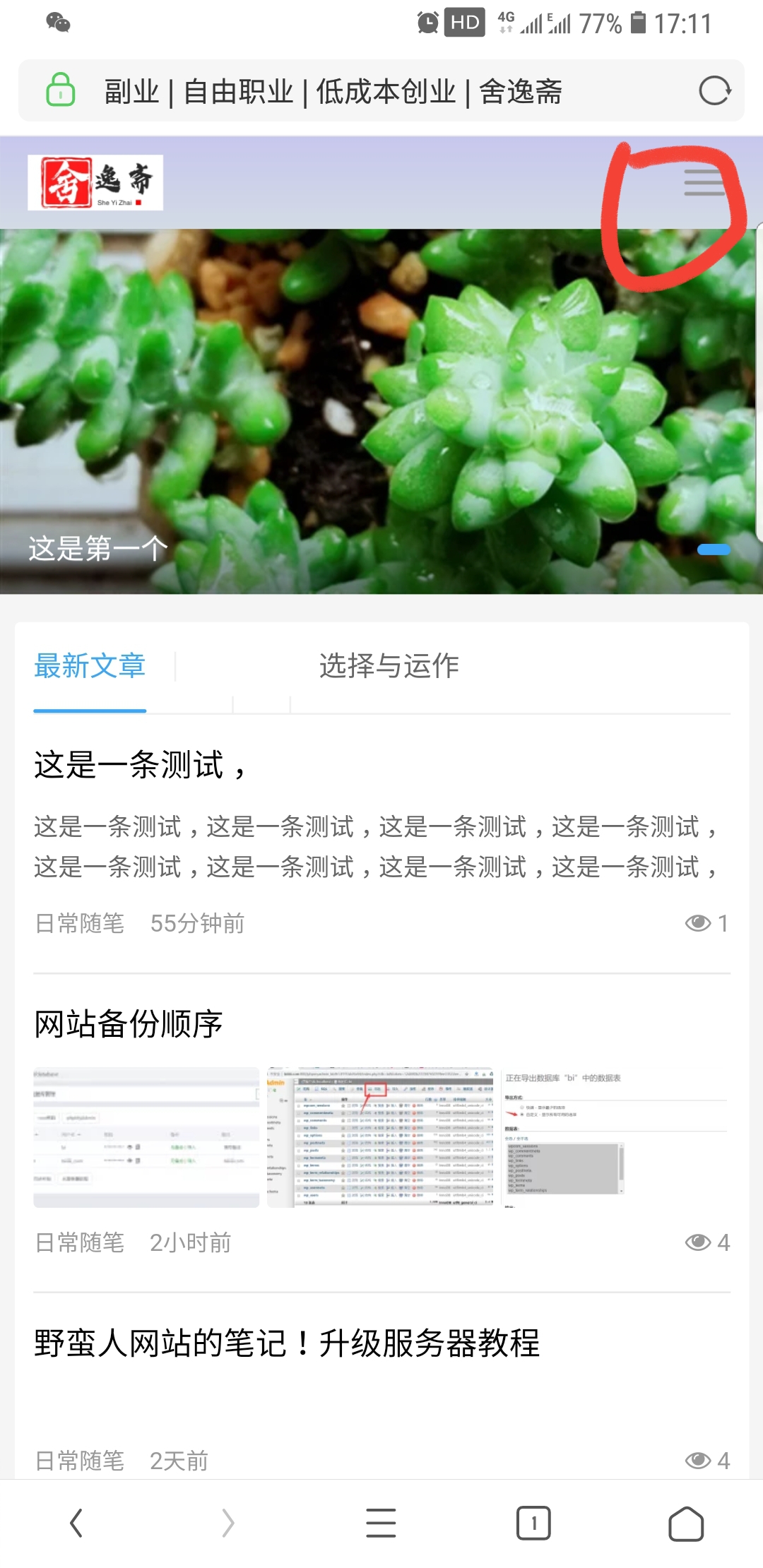Open the article 野蛮人网站的笔记！升级服务器教程

click(287, 1343)
